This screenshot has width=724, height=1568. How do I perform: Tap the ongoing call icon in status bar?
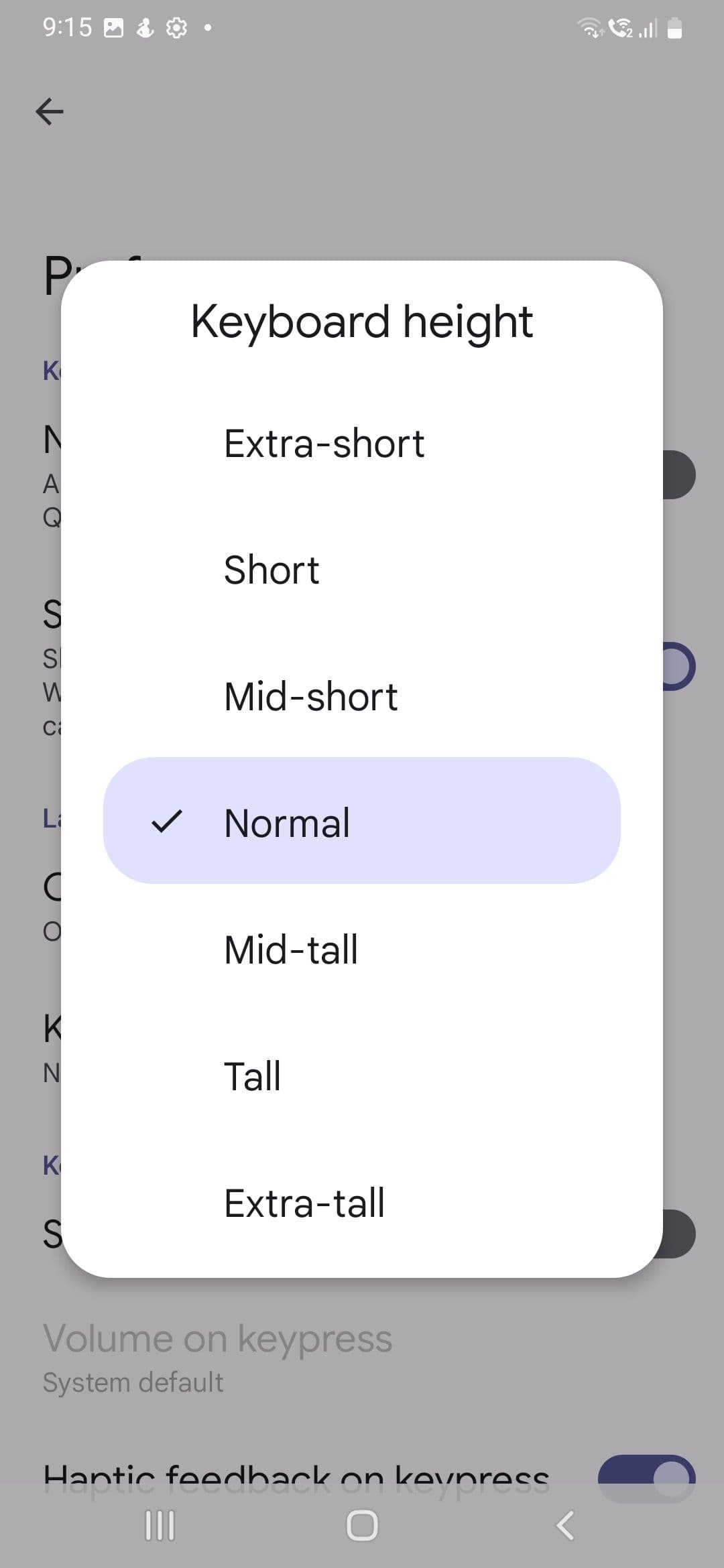(620, 27)
